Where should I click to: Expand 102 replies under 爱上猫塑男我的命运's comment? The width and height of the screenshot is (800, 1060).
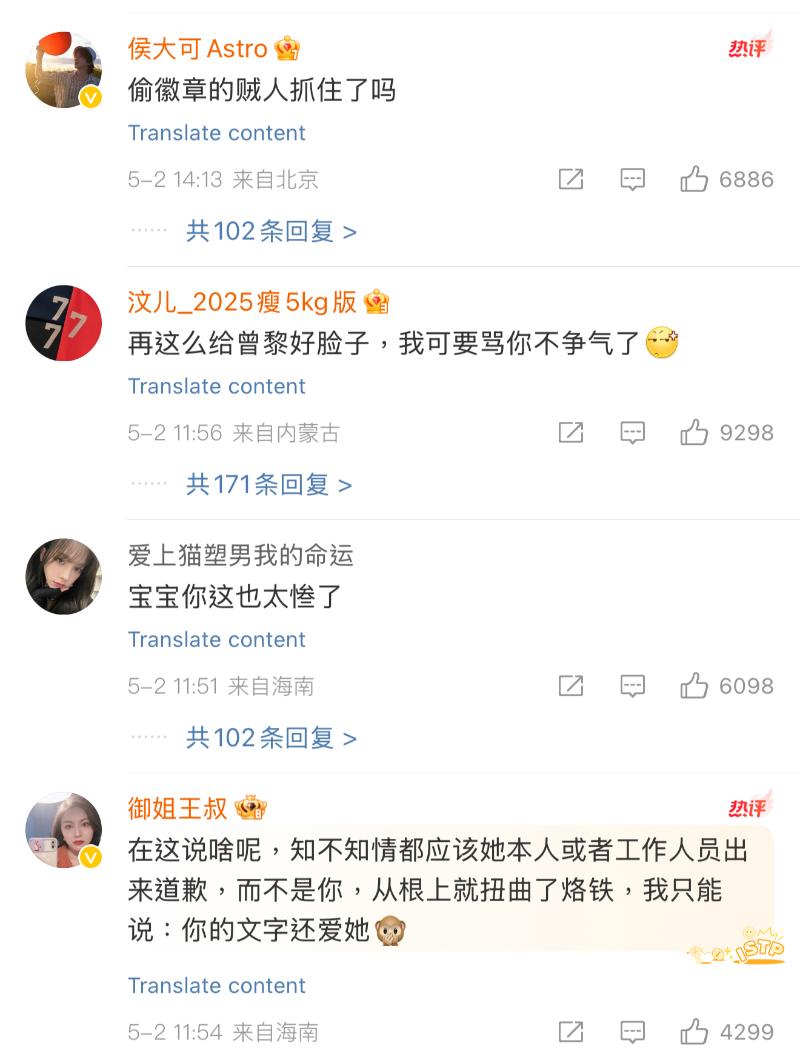click(x=271, y=738)
